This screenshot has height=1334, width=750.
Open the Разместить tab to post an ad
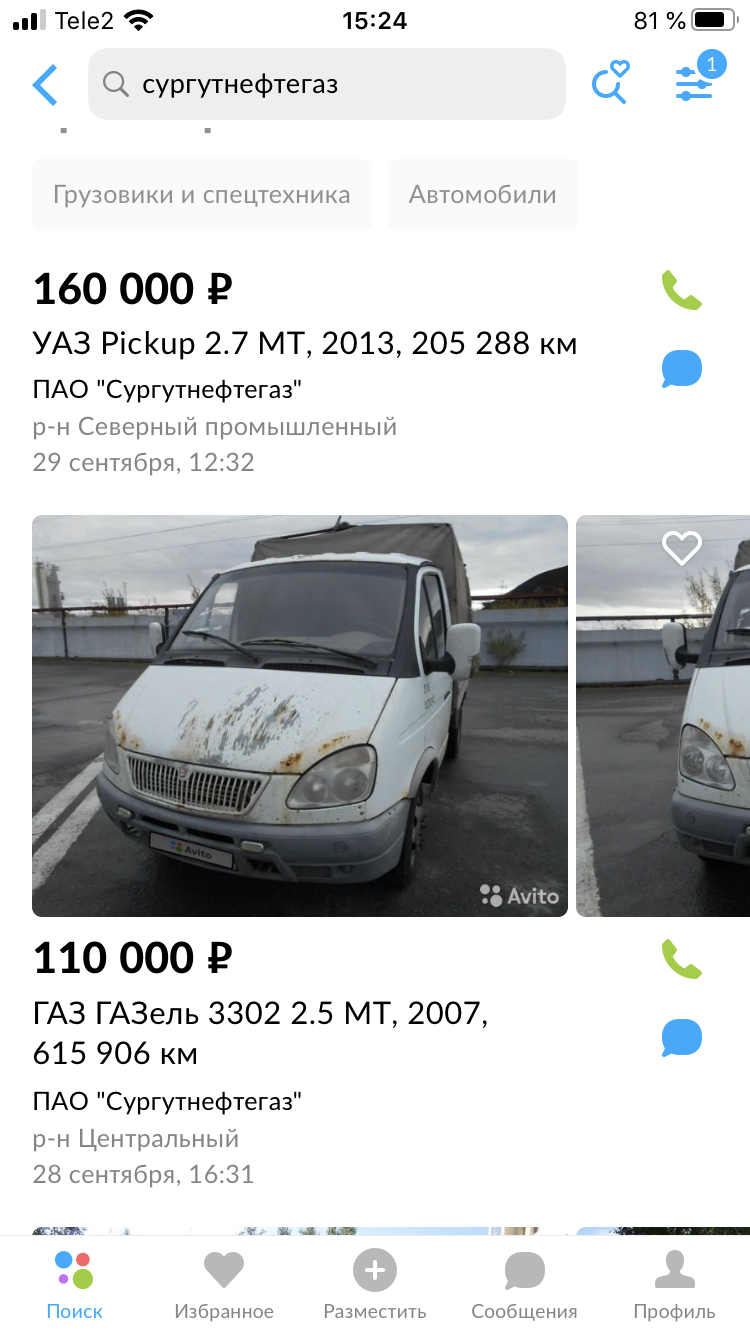[x=375, y=1285]
